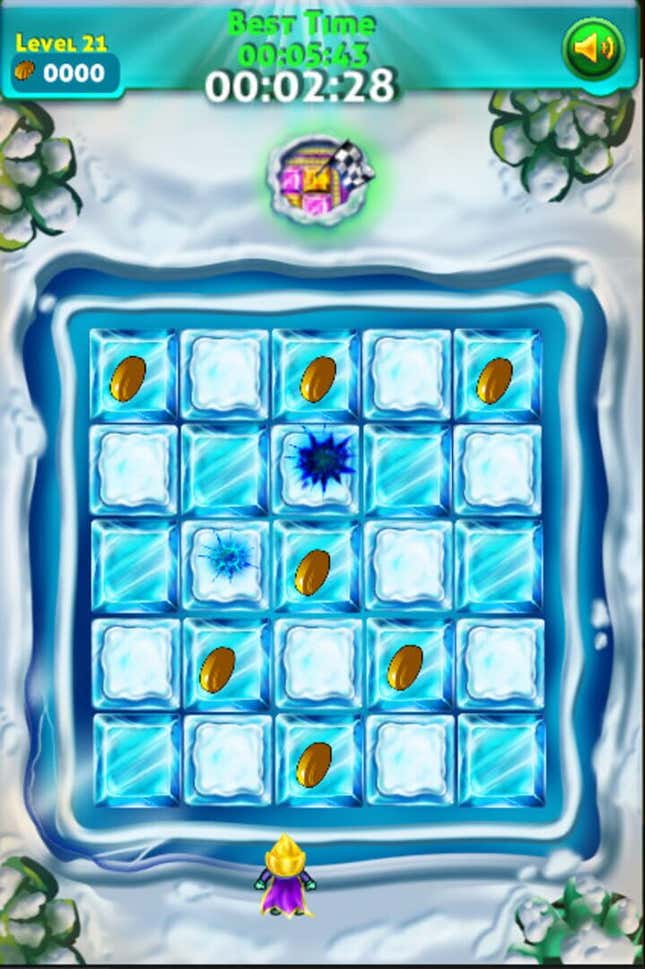The image size is (645, 969).
Task: Step onto the almond tile nearest the wizard
Action: click(316, 761)
